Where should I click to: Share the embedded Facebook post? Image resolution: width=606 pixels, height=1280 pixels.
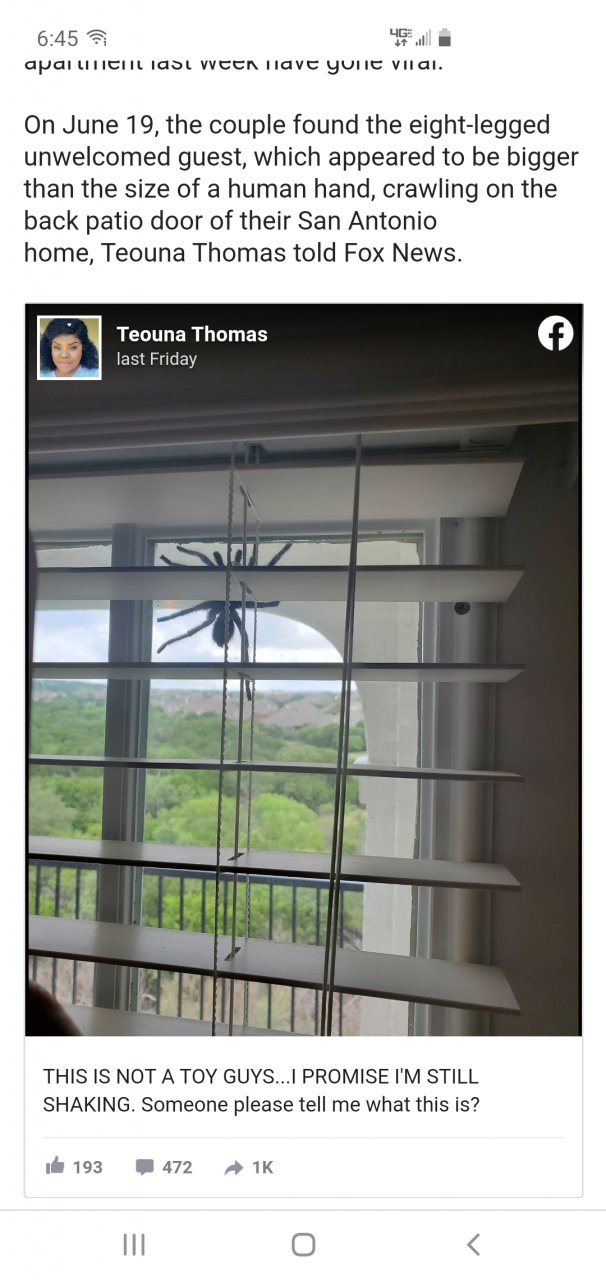[x=249, y=1167]
